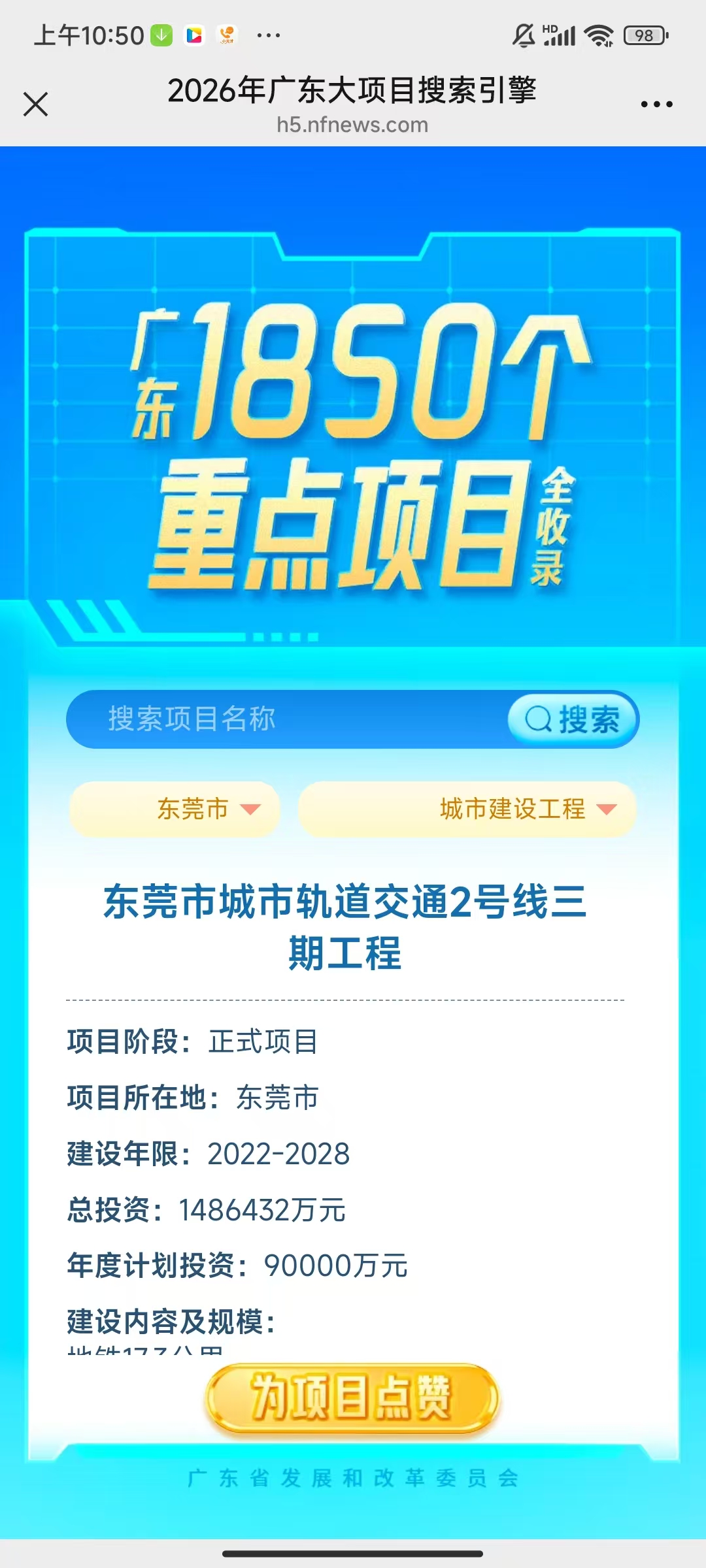
Task: Expand the 城市建设工程 category dropdown
Action: point(467,809)
